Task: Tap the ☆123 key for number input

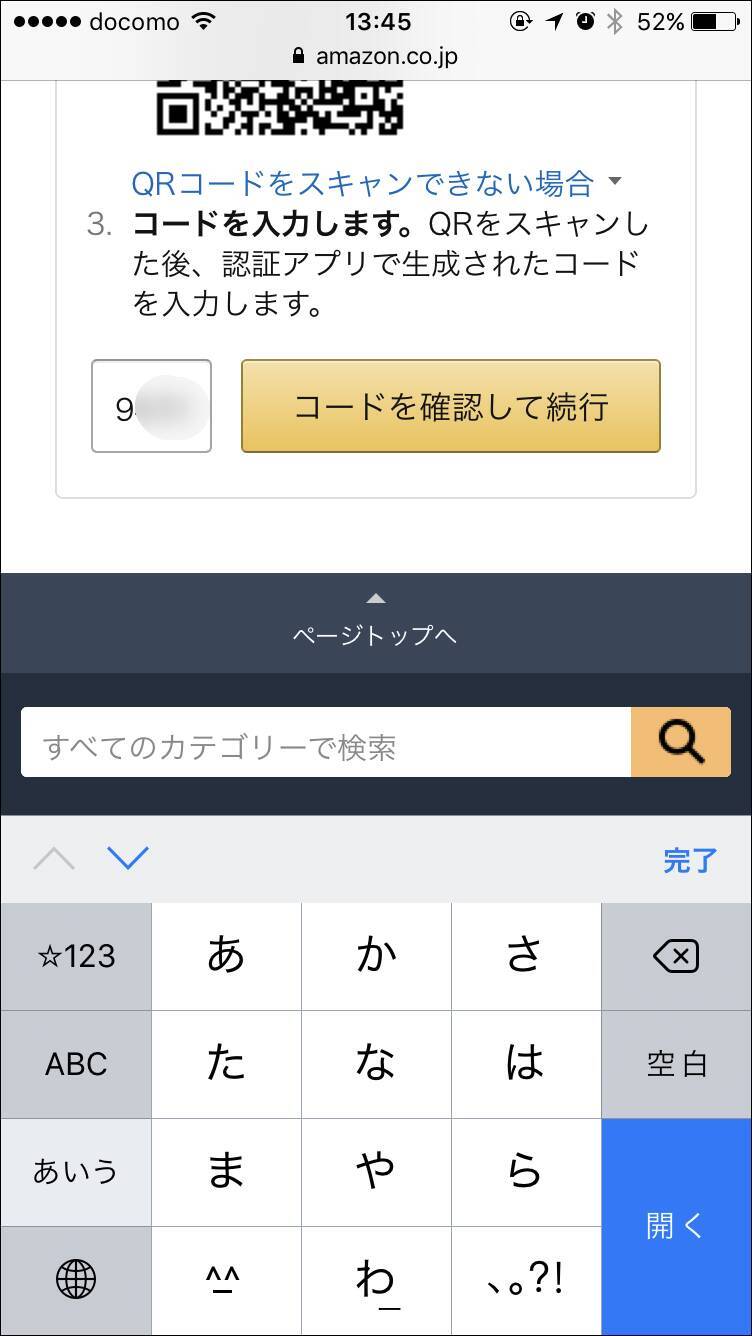Action: tap(75, 955)
